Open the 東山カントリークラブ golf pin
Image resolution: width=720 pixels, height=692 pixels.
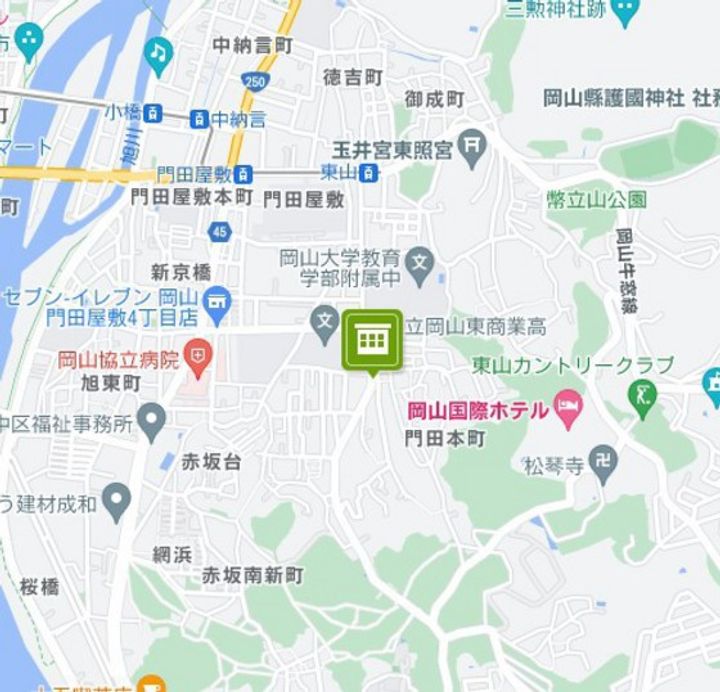point(645,394)
